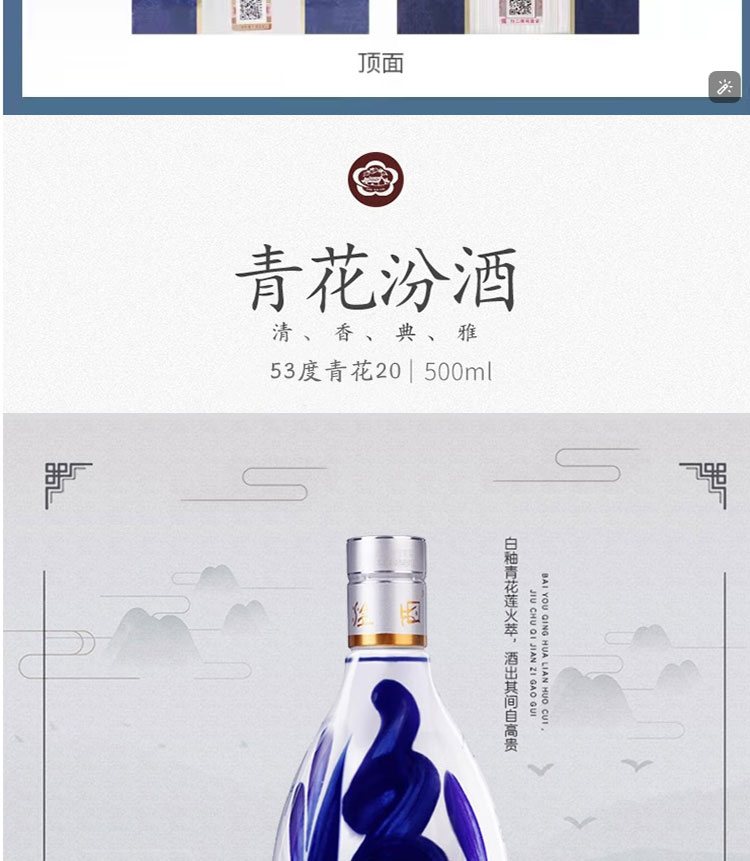Tap the magic wand image tool icon
Image resolution: width=750 pixels, height=861 pixels.
(724, 87)
